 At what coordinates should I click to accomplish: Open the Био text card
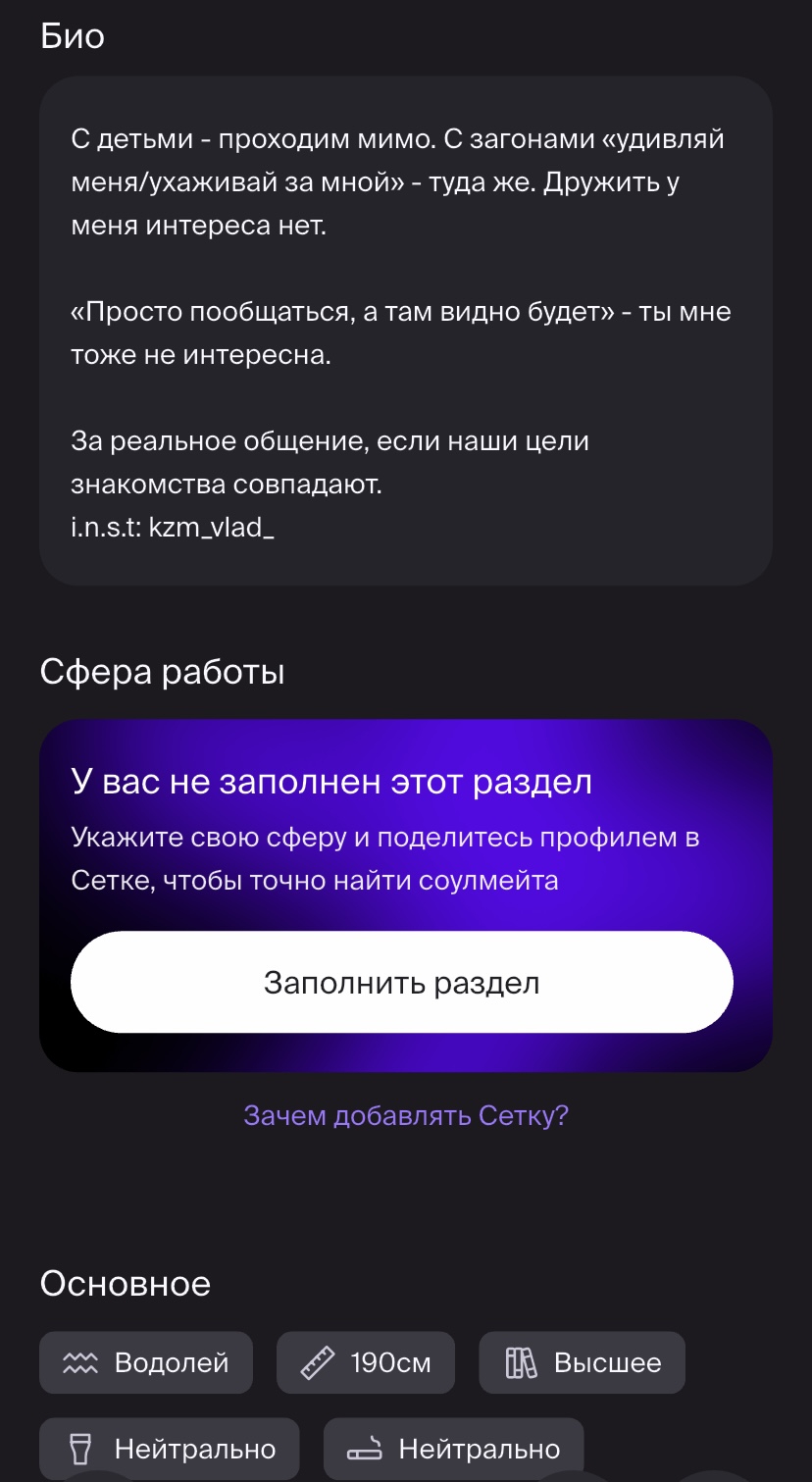406,331
